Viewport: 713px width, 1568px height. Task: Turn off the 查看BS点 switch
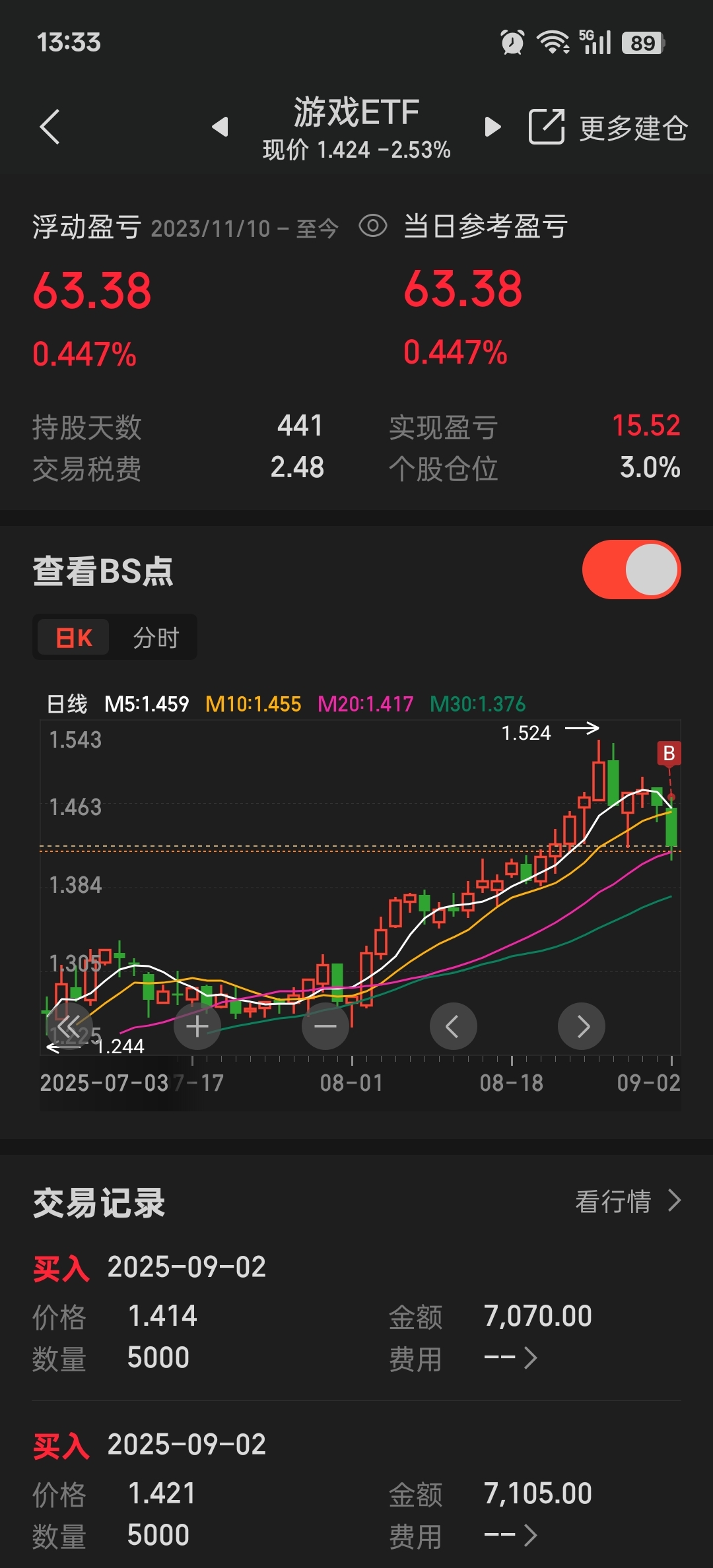[x=631, y=570]
